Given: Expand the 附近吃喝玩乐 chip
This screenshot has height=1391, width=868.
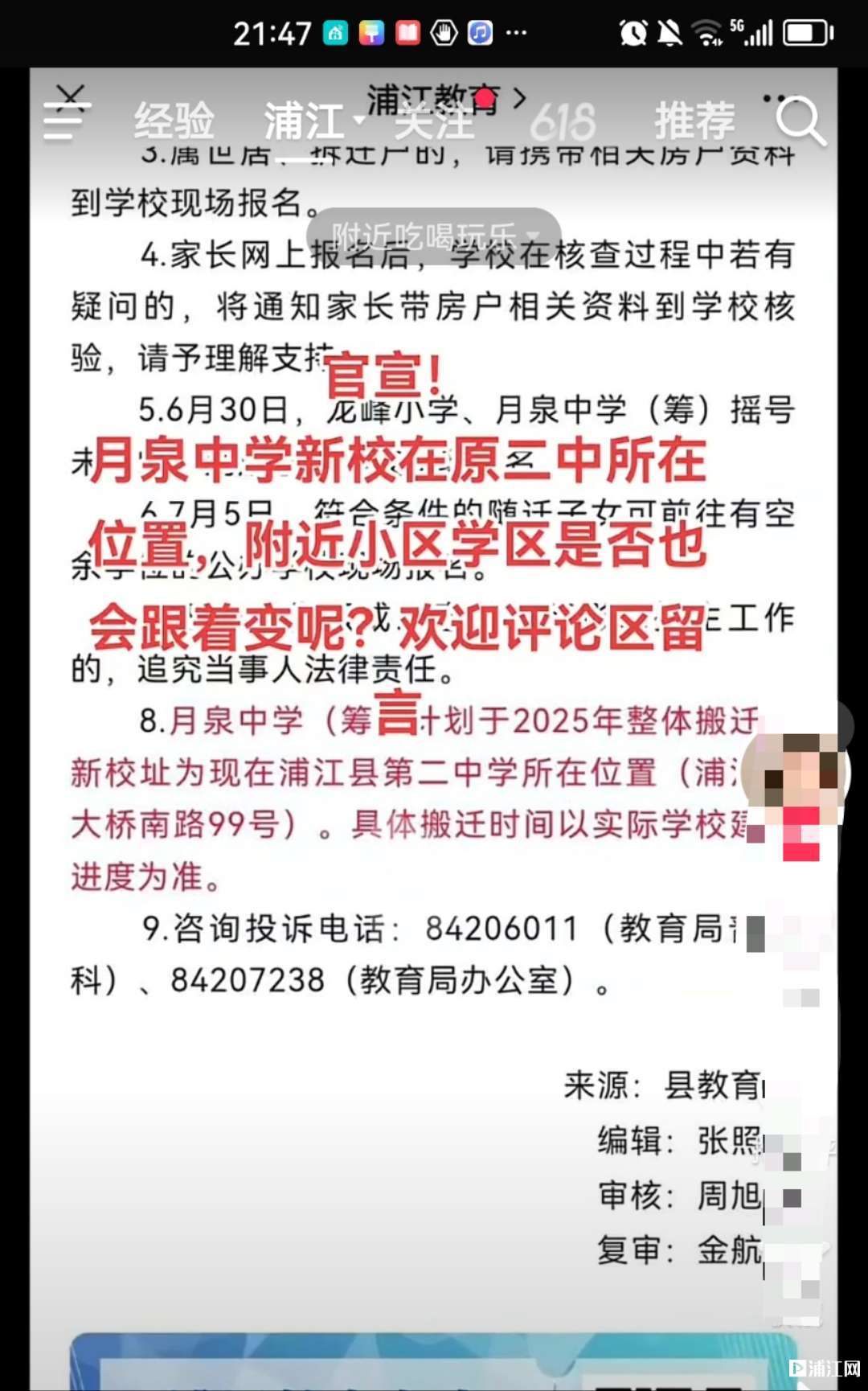Looking at the screenshot, I should 434,235.
